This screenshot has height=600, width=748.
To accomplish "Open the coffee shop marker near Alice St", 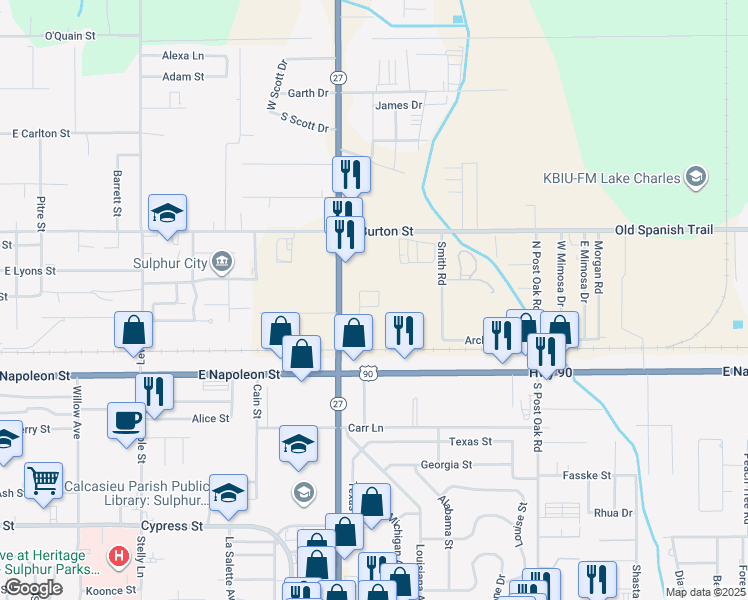I will click(x=126, y=422).
